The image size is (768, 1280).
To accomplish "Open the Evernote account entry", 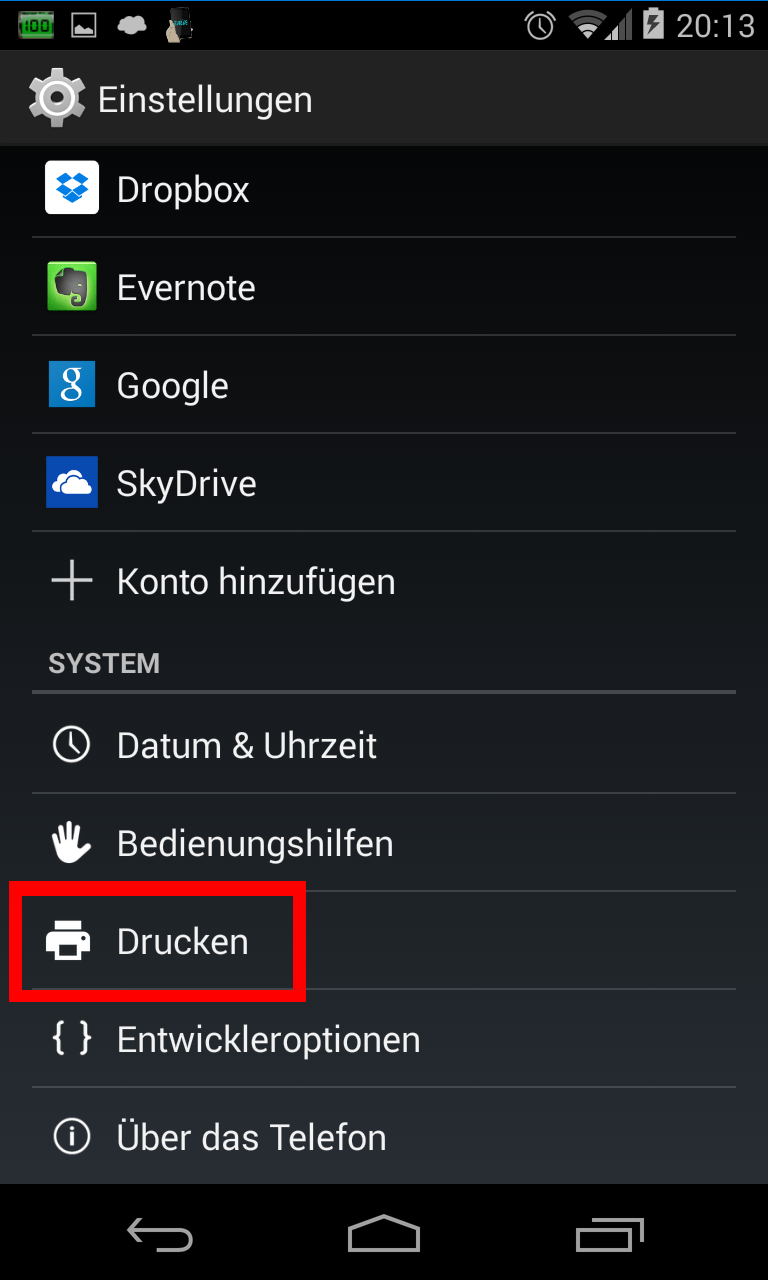I will click(x=384, y=287).
